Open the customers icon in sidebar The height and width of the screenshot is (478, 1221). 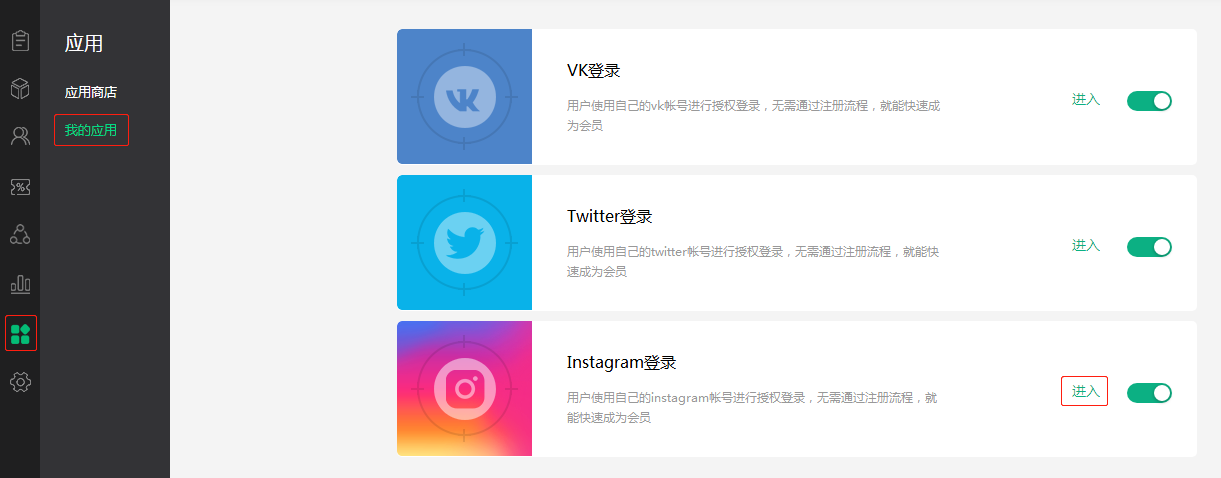(20, 137)
